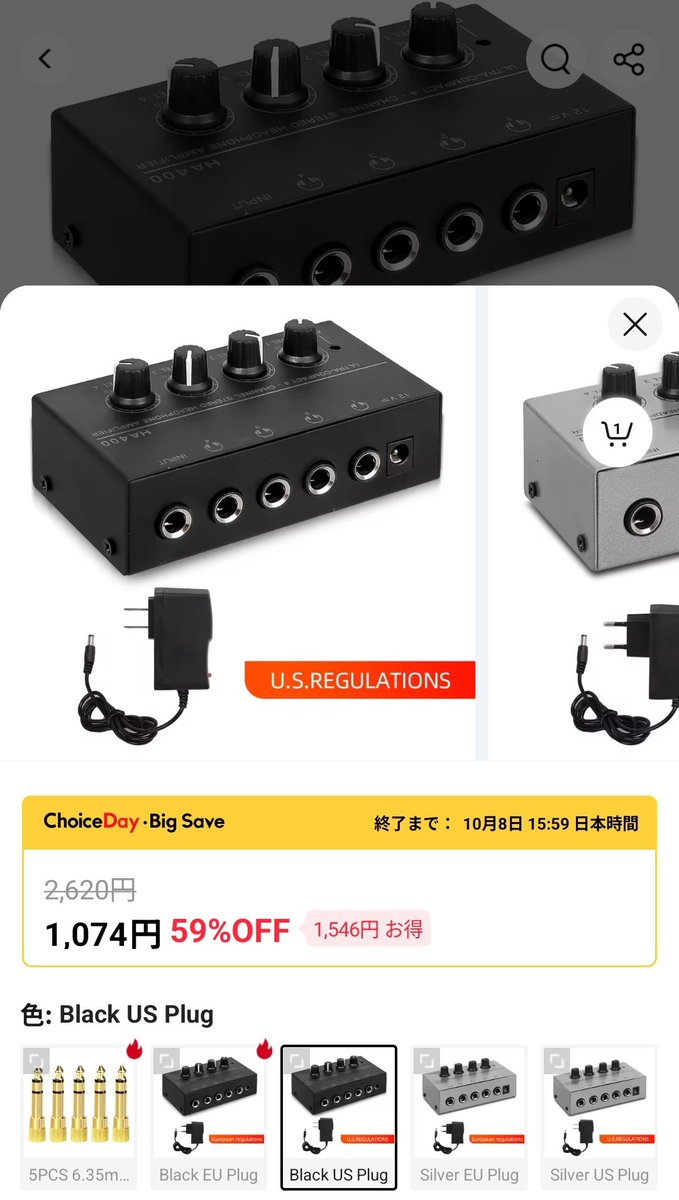The image size is (679, 1200).
Task: Pick the Silver EU Plug variant
Action: pos(468,1117)
